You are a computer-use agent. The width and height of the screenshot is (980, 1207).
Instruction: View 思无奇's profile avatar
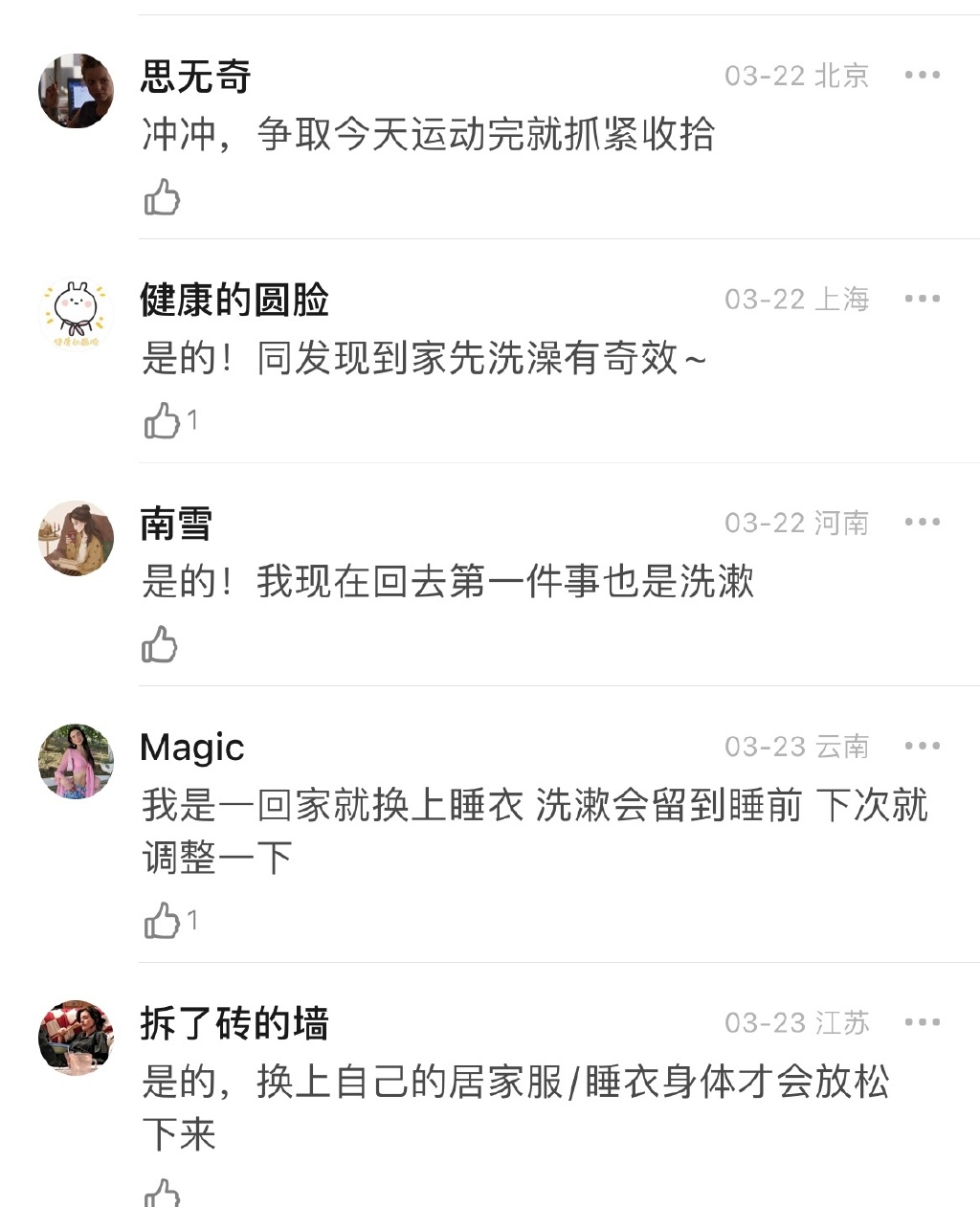76,91
